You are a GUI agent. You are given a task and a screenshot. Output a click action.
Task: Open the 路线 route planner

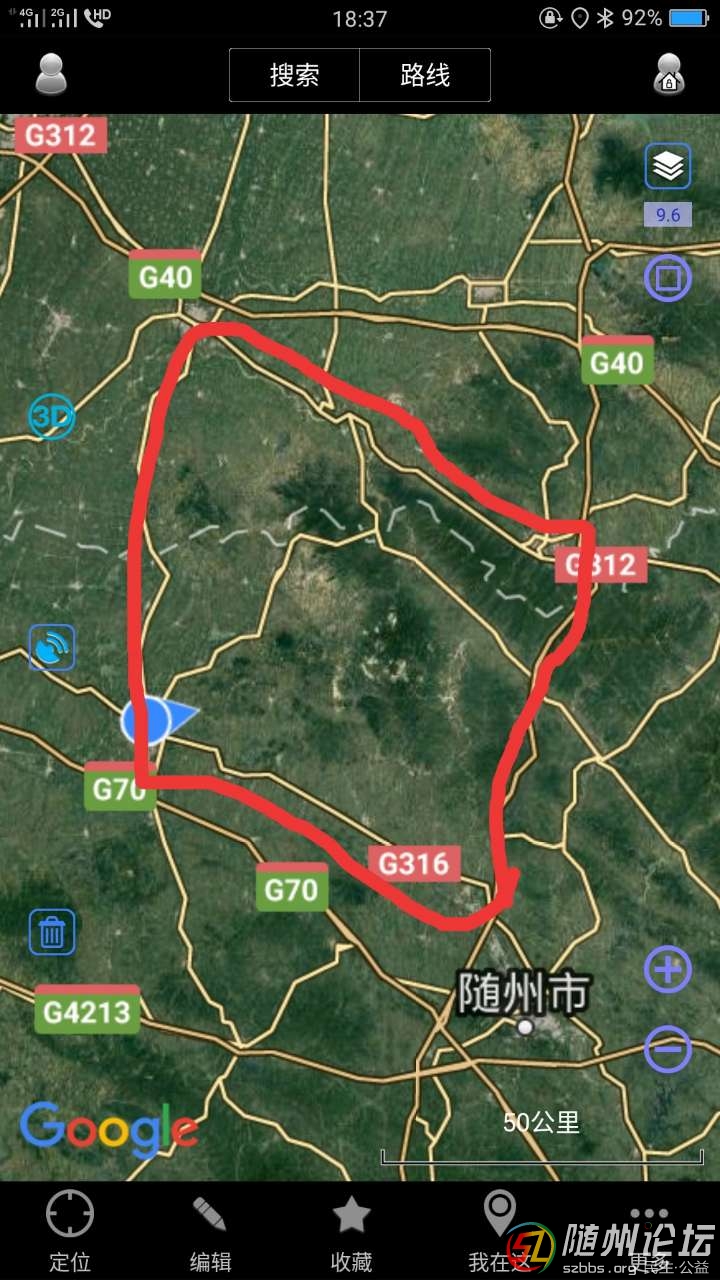[425, 75]
